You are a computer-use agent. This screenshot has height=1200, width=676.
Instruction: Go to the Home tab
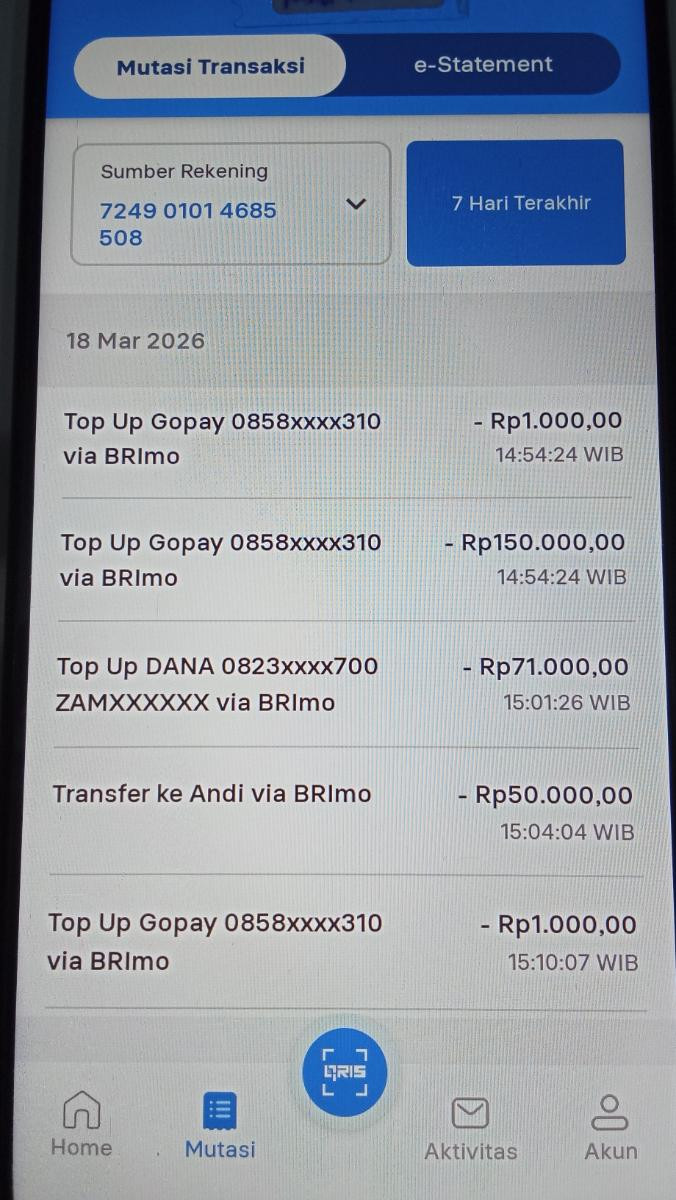pos(81,1125)
